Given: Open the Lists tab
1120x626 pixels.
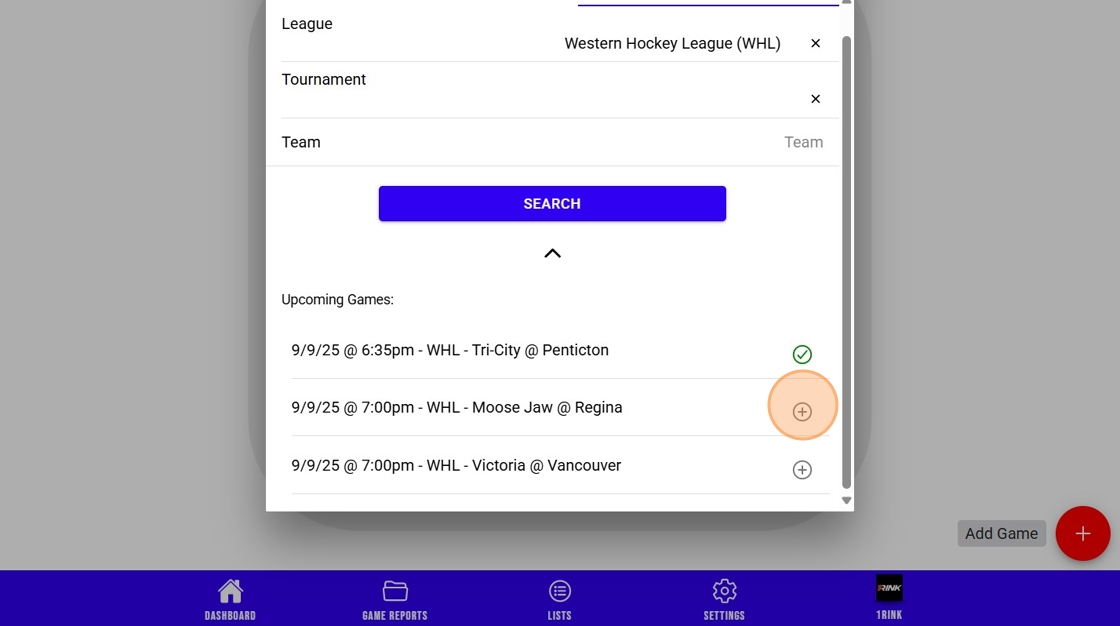Looking at the screenshot, I should coord(559,599).
